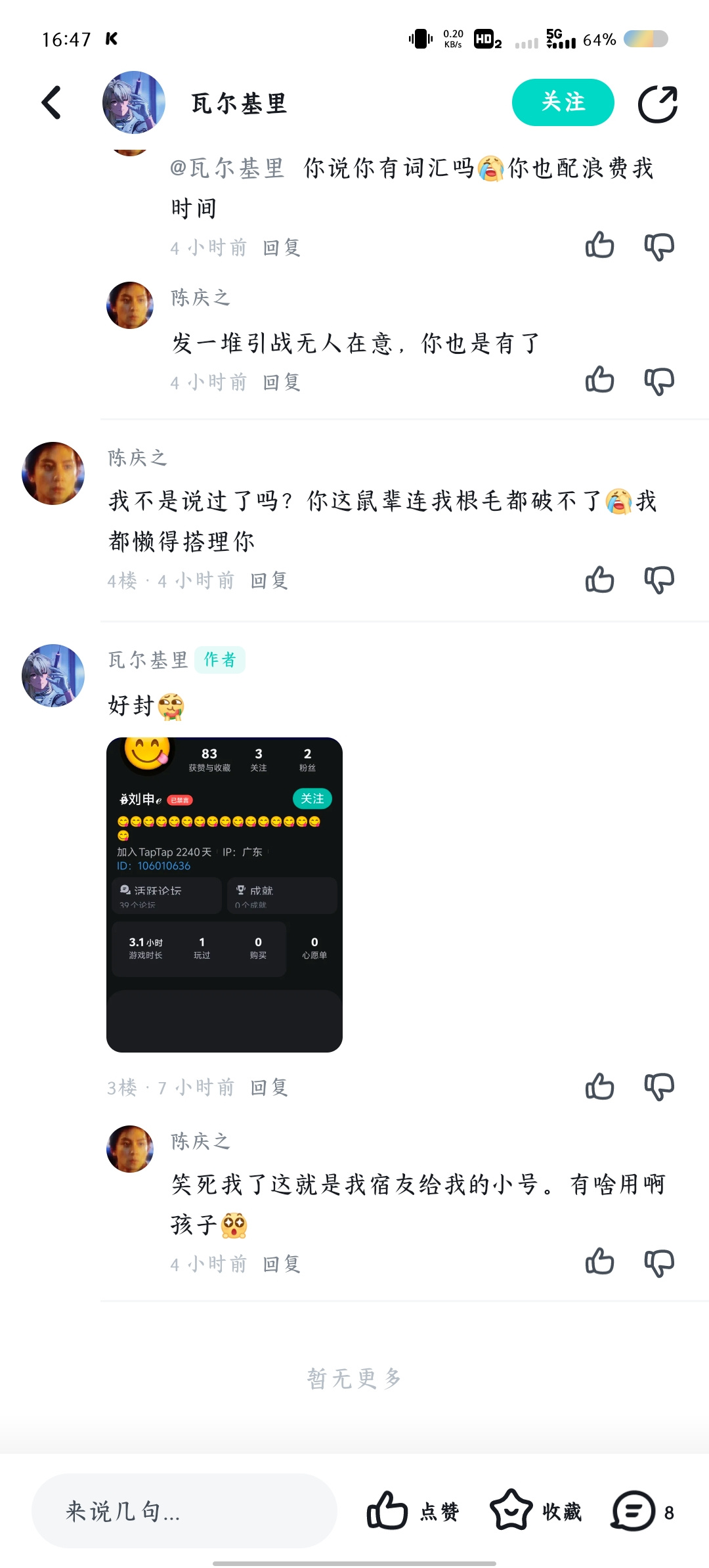
Task: Dislike the comment '发一堆引战无人在意'
Action: pyautogui.click(x=659, y=381)
